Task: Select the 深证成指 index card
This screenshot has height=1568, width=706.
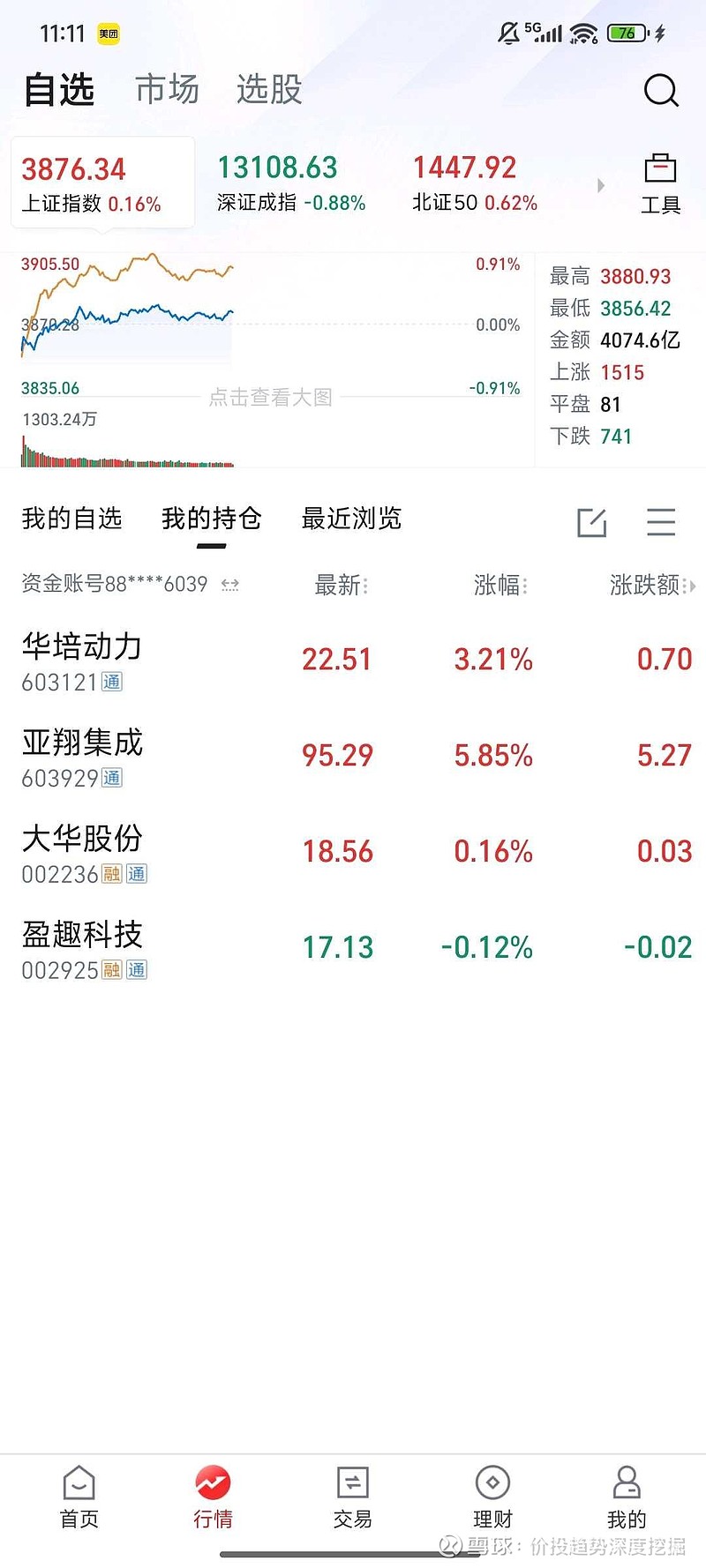Action: [291, 183]
